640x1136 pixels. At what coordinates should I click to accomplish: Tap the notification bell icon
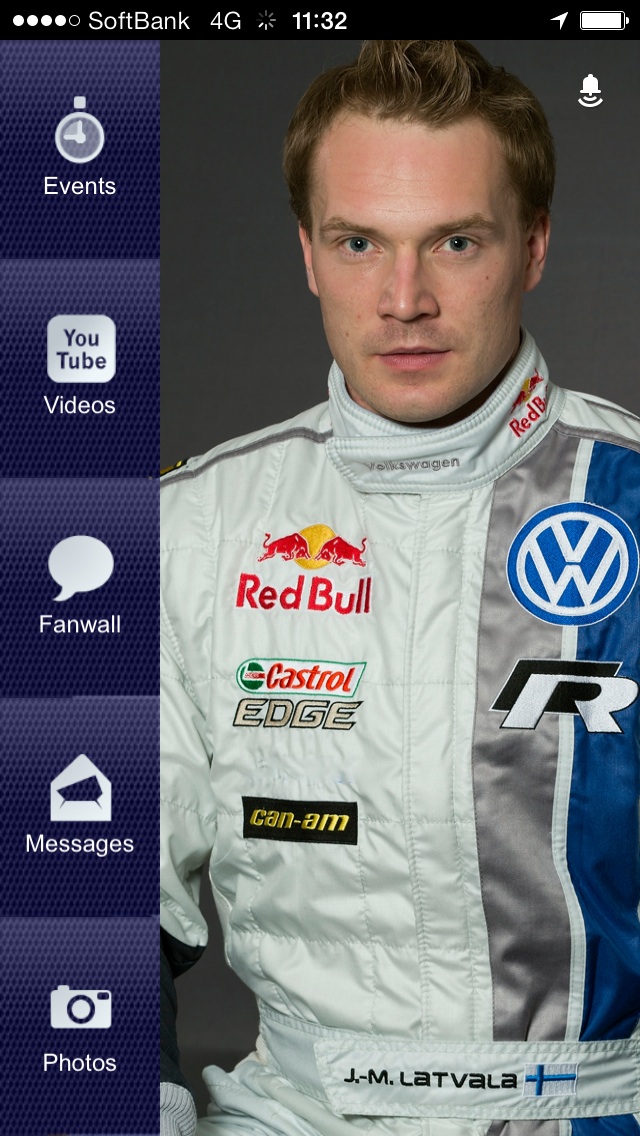click(x=590, y=91)
